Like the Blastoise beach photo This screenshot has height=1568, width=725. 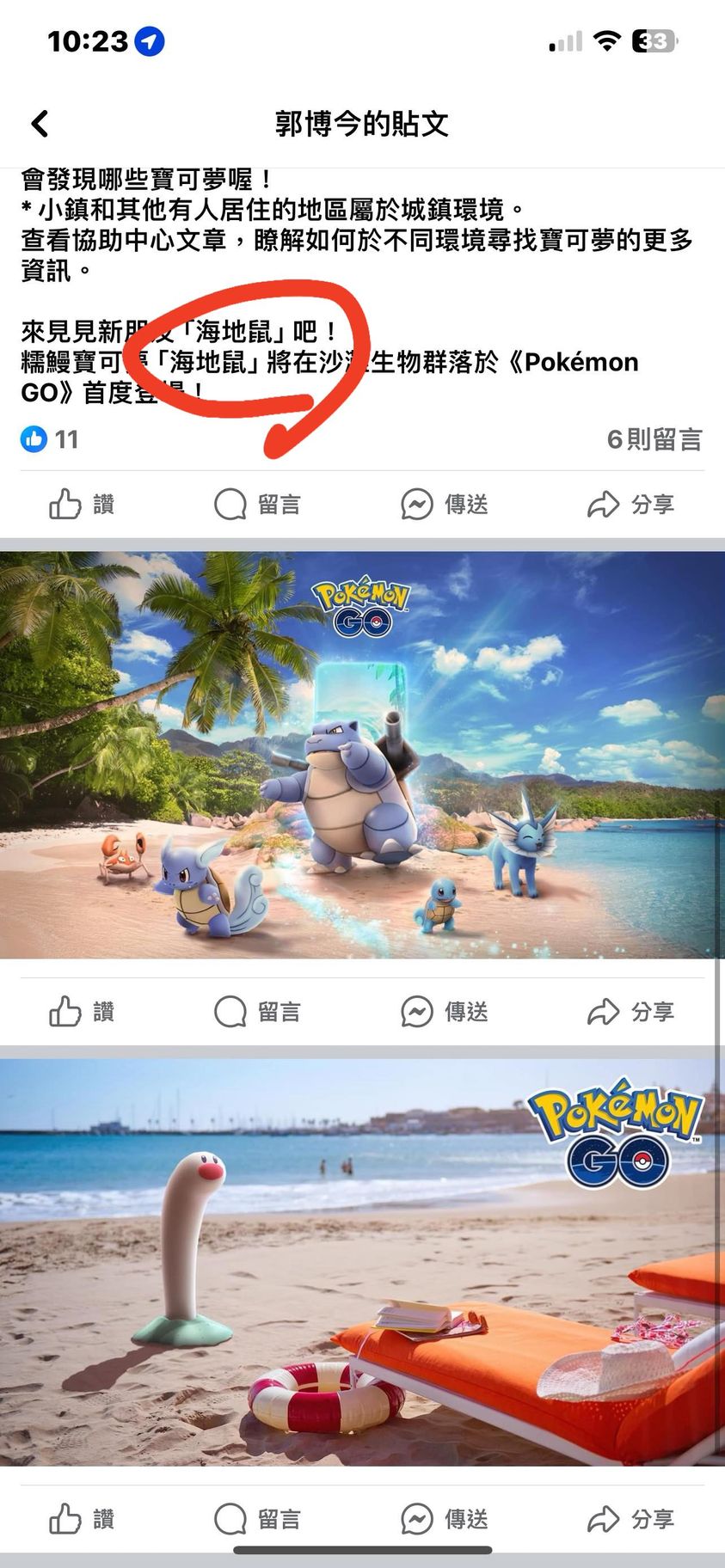(82, 1012)
